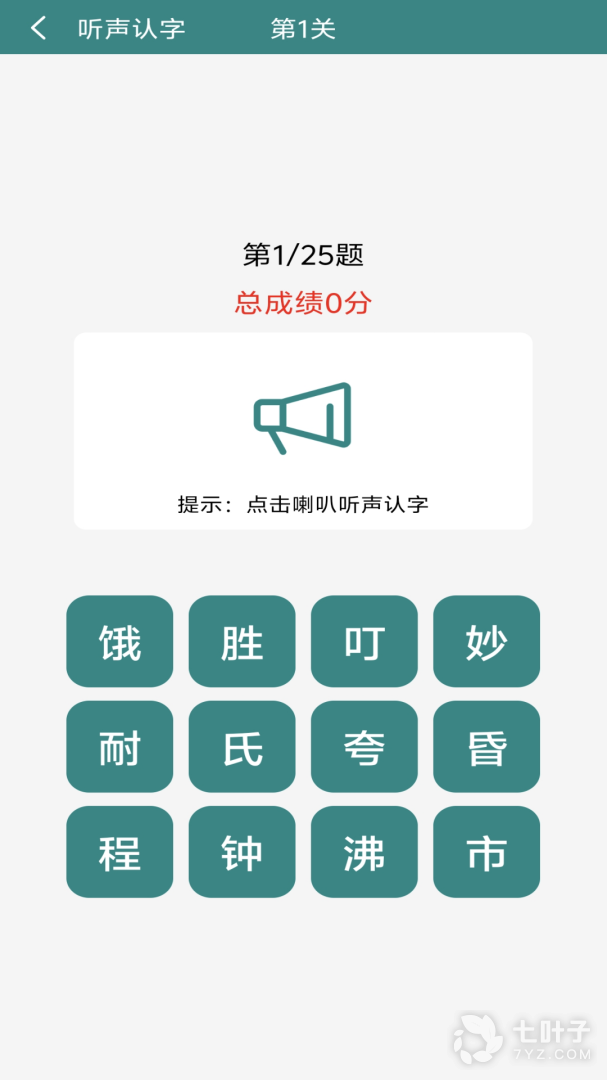Tap the character 叮

coord(364,642)
